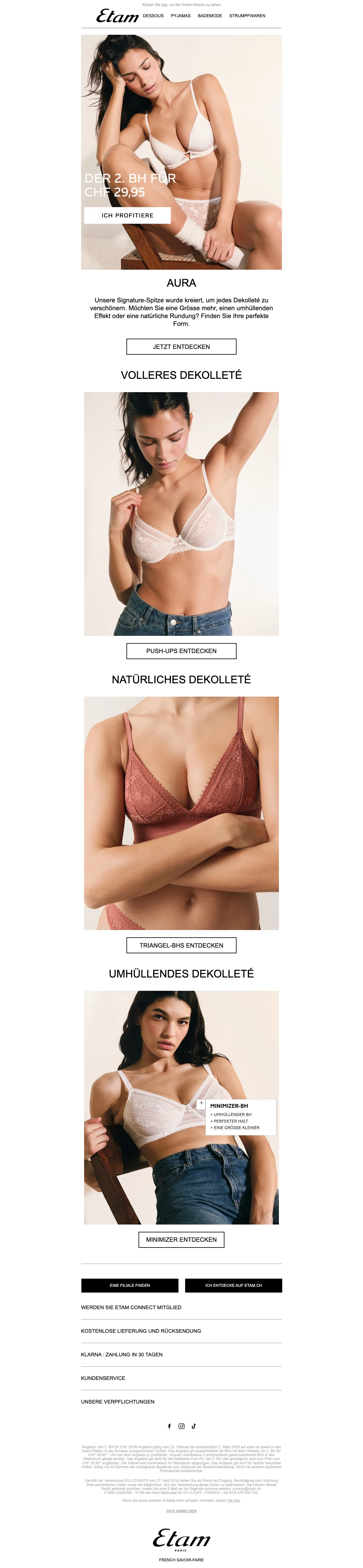Go to the BADEMODE section
The height and width of the screenshot is (1568, 363).
coord(210,16)
